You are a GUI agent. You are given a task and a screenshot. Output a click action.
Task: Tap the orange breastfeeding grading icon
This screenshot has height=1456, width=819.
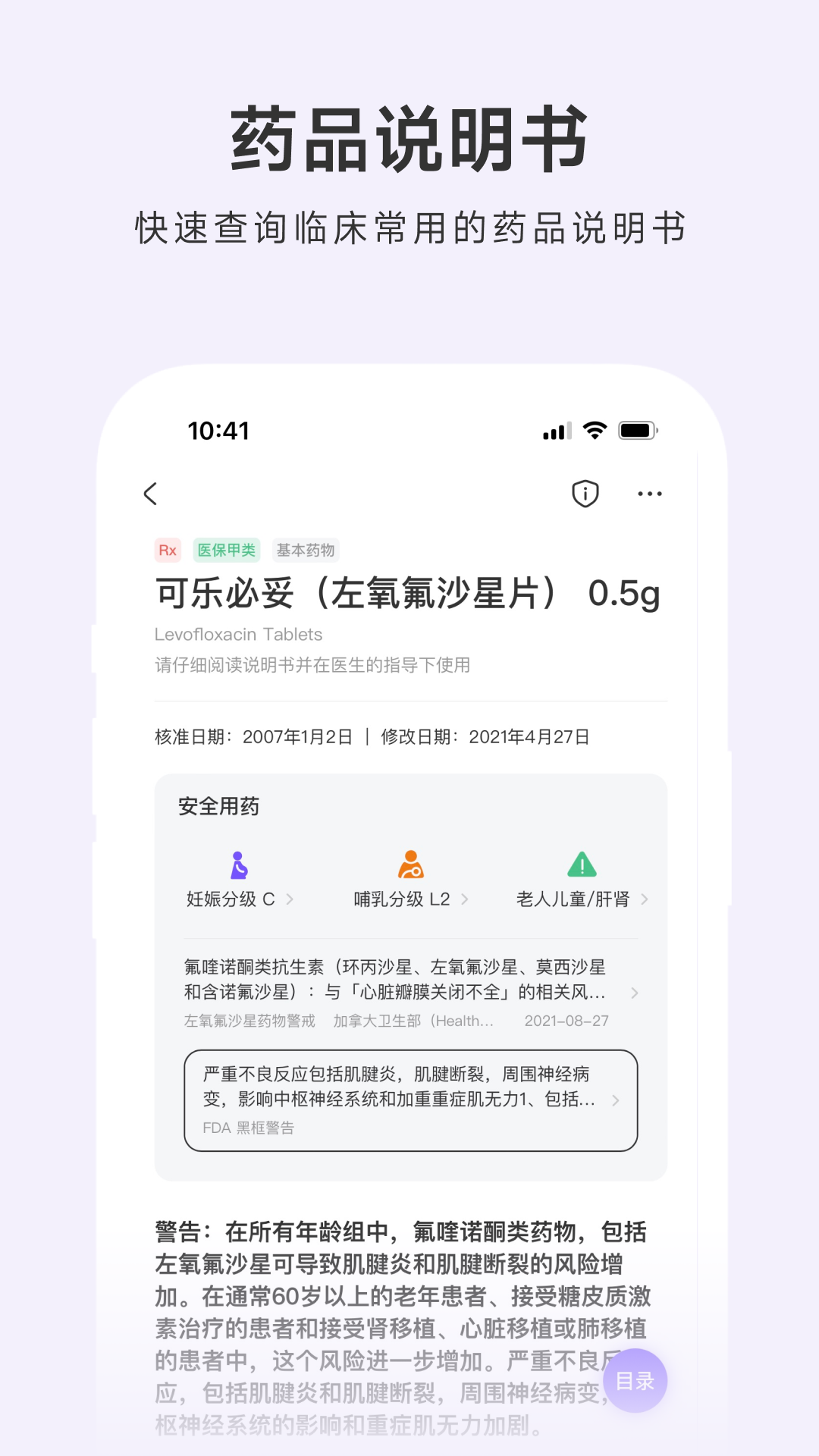(x=409, y=864)
